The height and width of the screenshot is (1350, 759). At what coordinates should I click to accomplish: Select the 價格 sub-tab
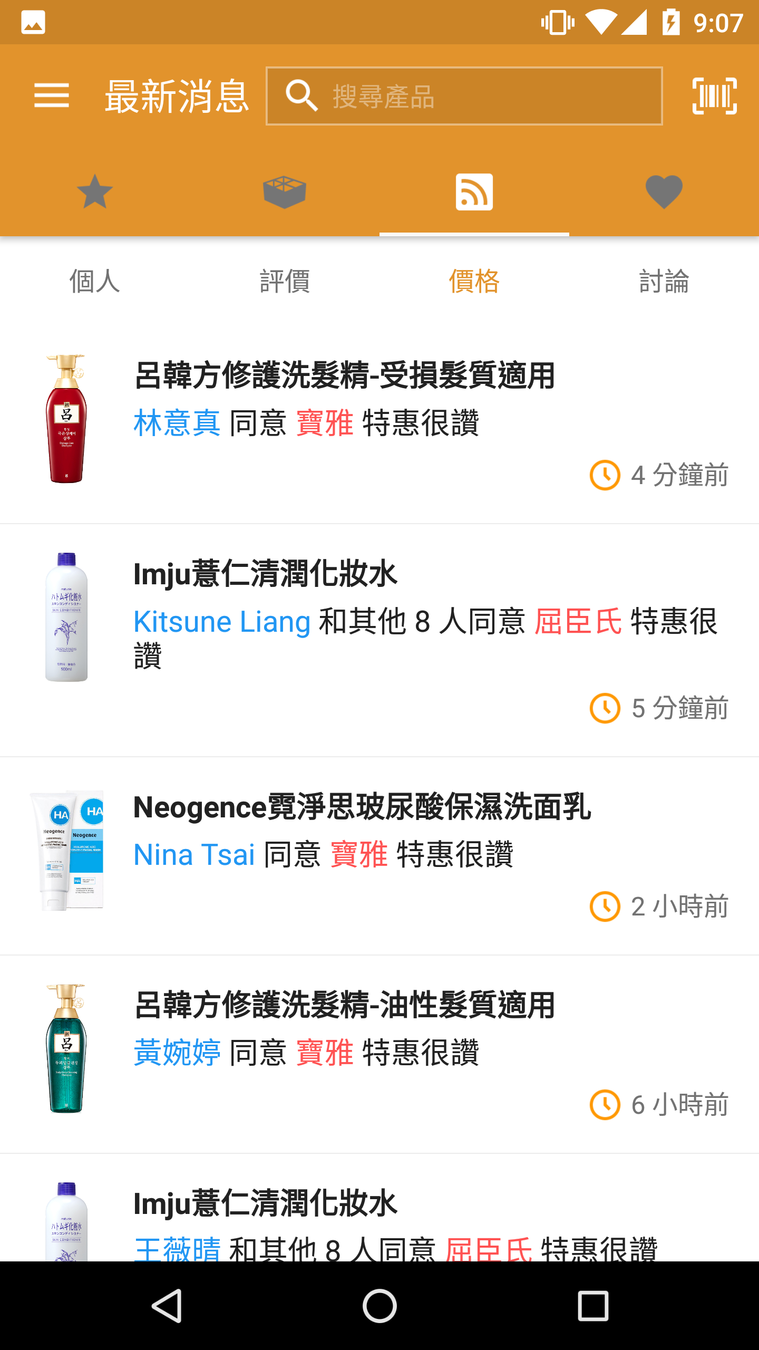tap(474, 281)
